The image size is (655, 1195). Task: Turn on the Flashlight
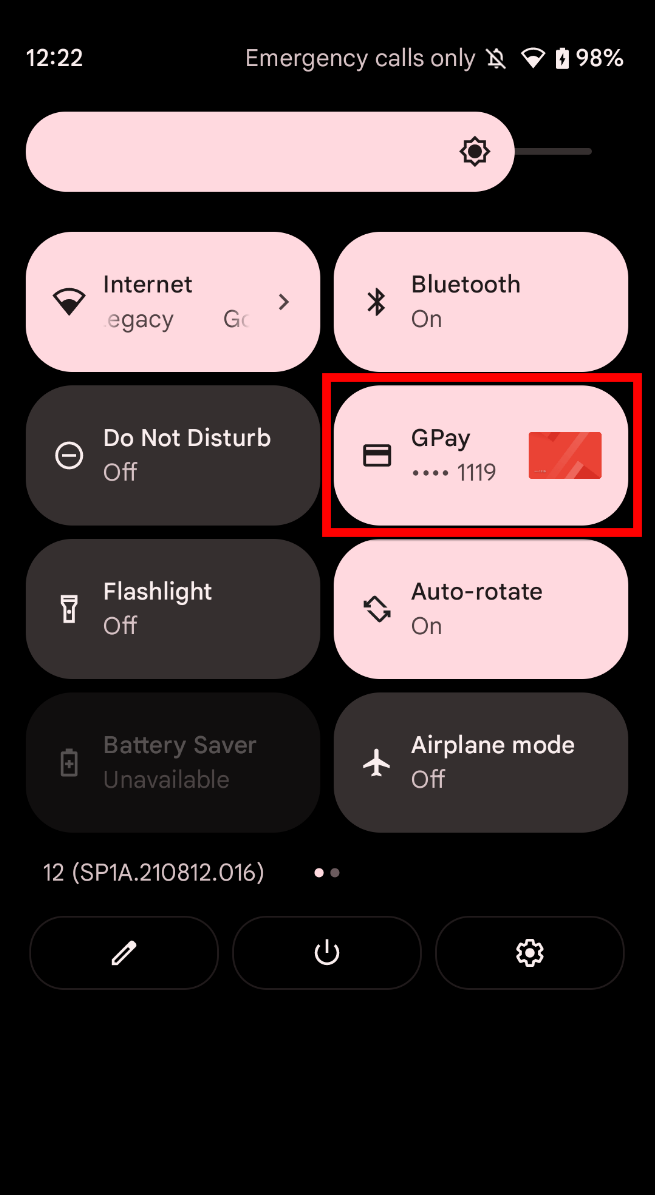click(172, 609)
